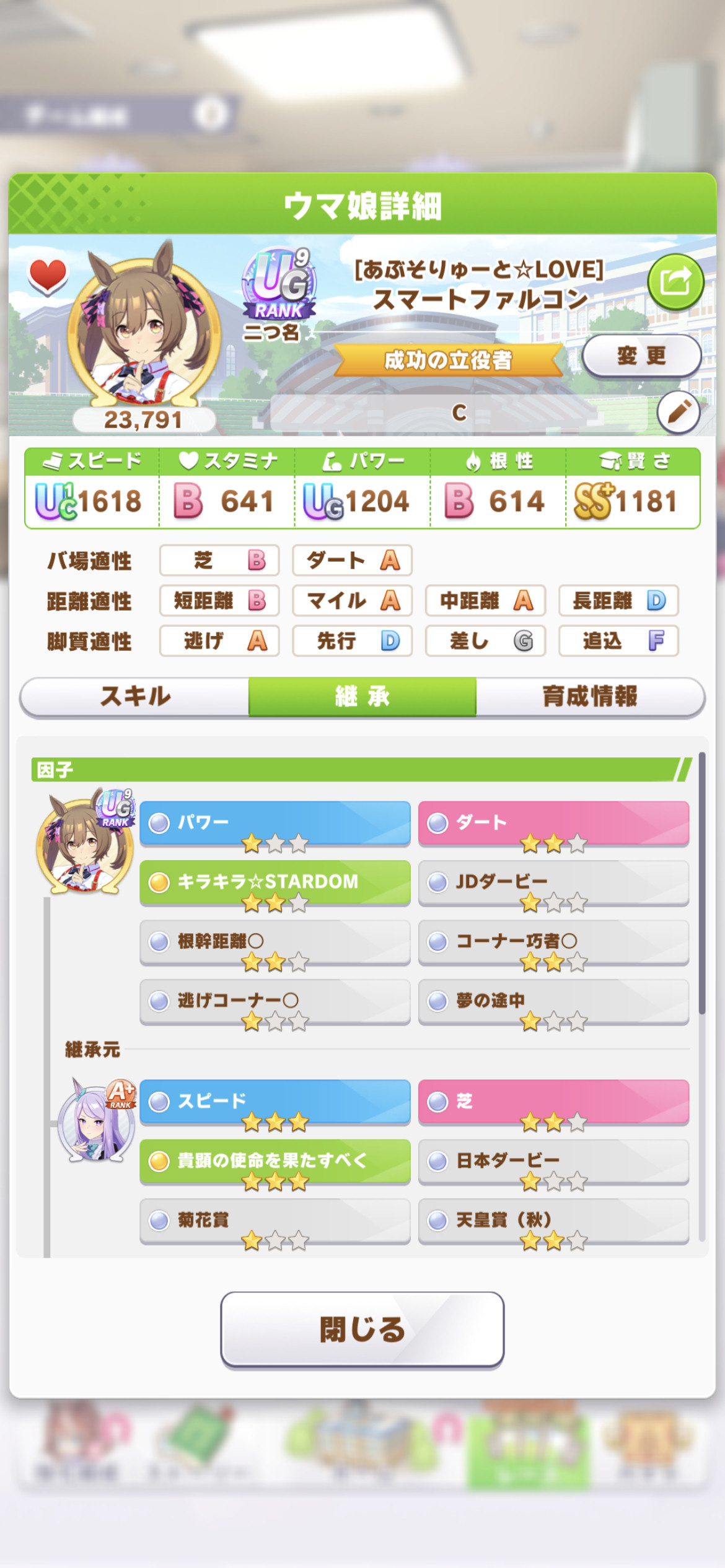Tap the JDダービー factor
This screenshot has width=725, height=1568.
[x=553, y=883]
